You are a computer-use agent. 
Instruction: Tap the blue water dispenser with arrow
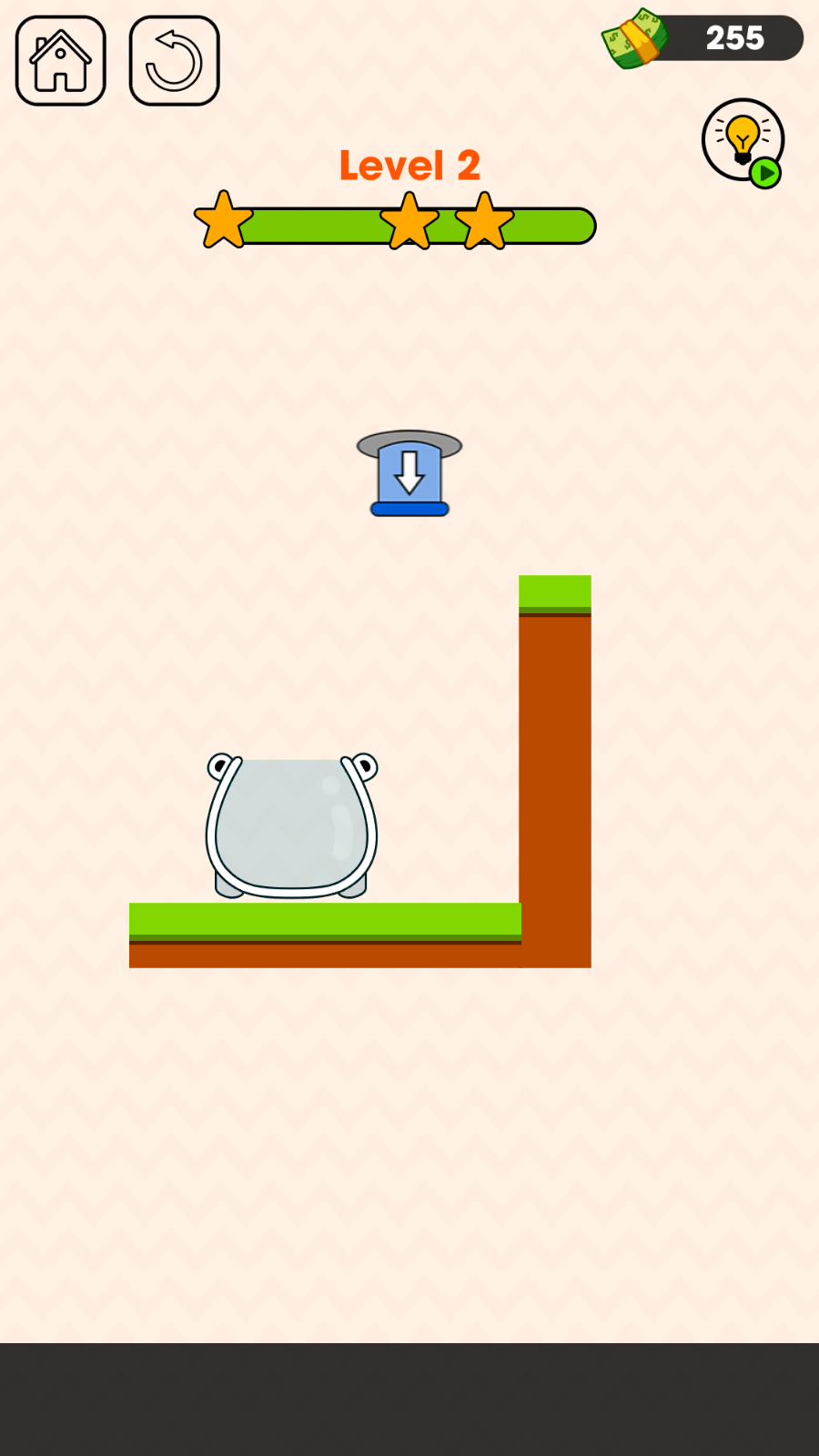[x=409, y=475]
